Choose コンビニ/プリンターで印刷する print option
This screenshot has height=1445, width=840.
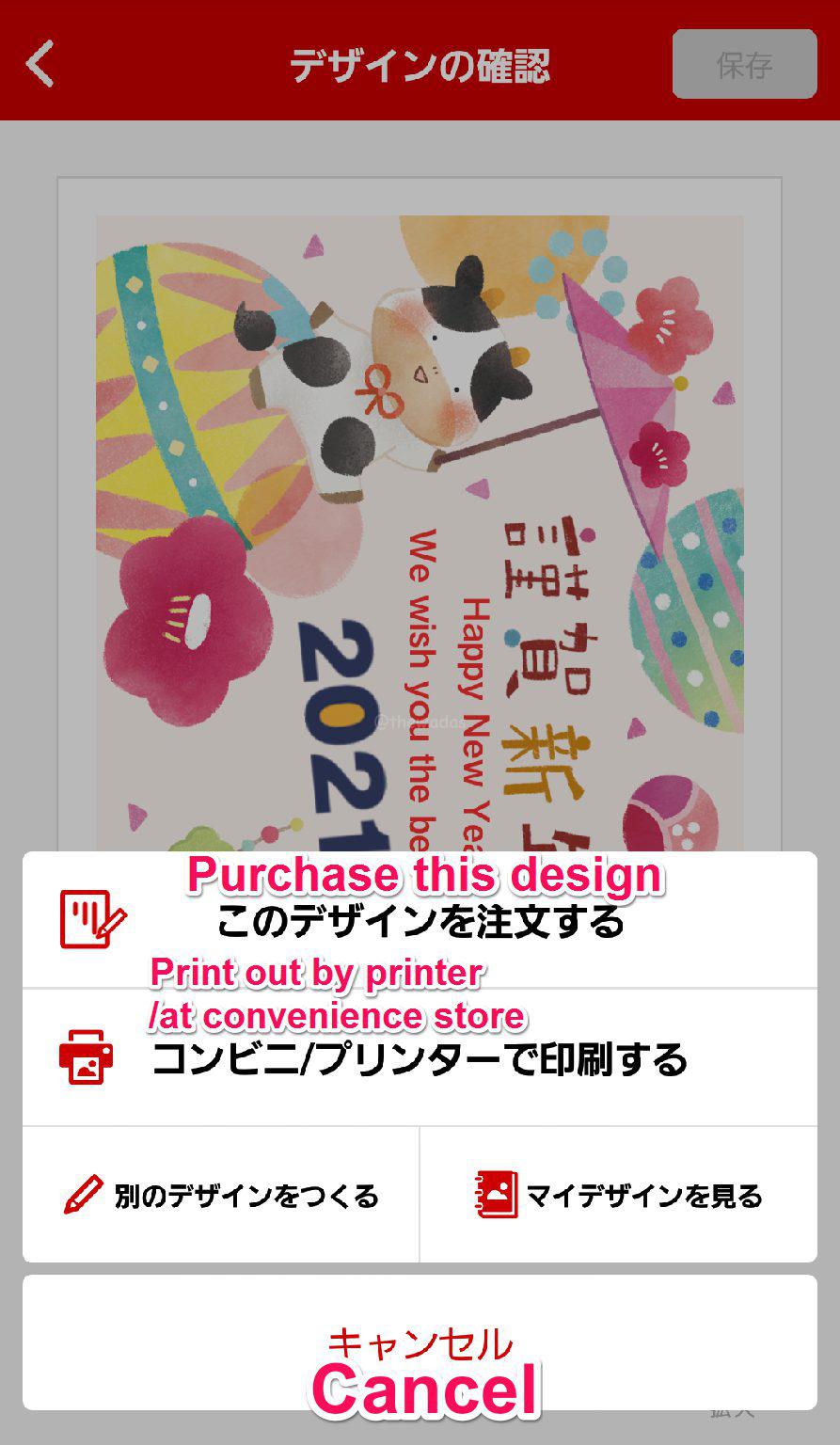coord(420,1057)
